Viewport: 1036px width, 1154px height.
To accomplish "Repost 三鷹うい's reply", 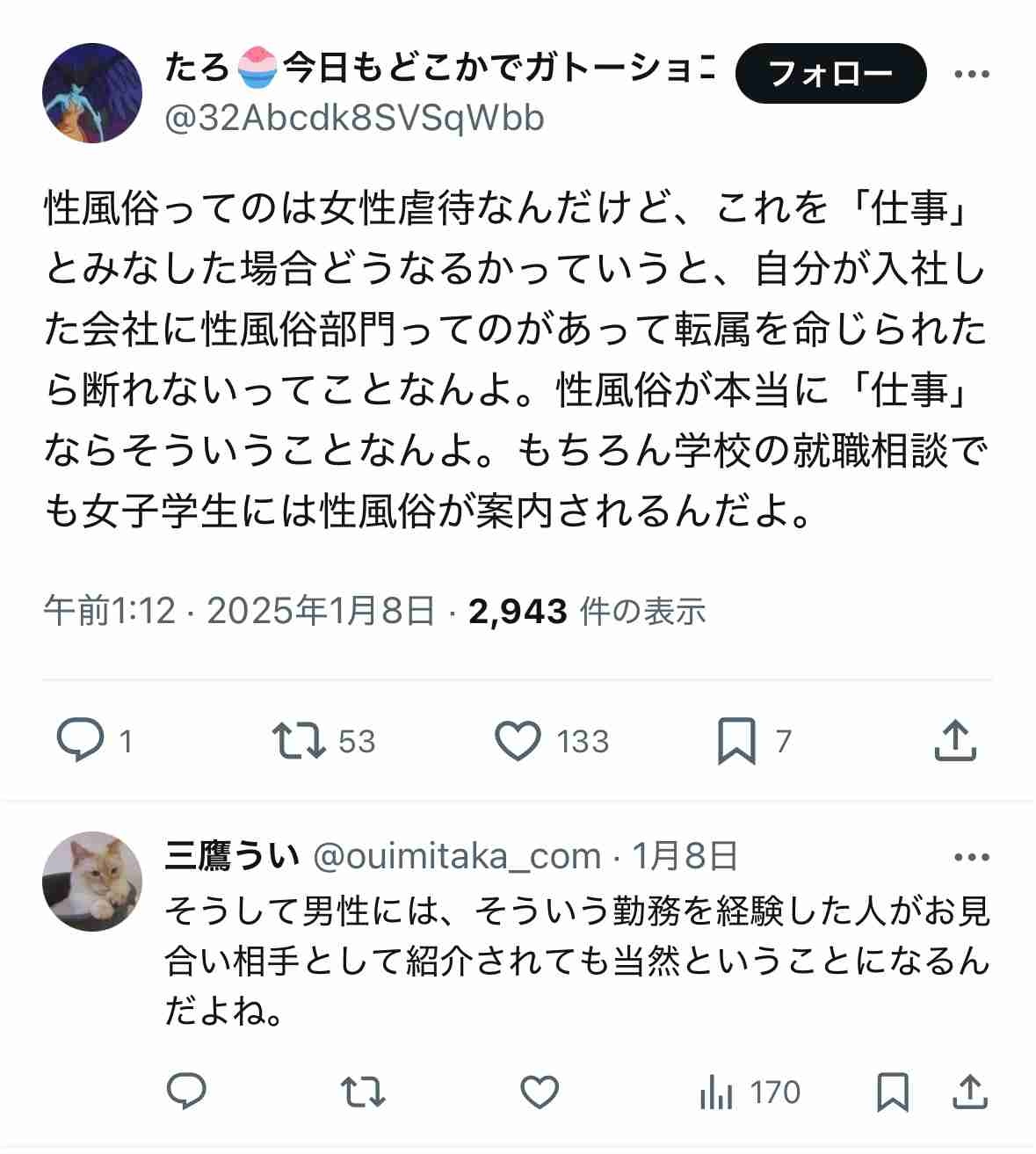I will click(x=363, y=1092).
